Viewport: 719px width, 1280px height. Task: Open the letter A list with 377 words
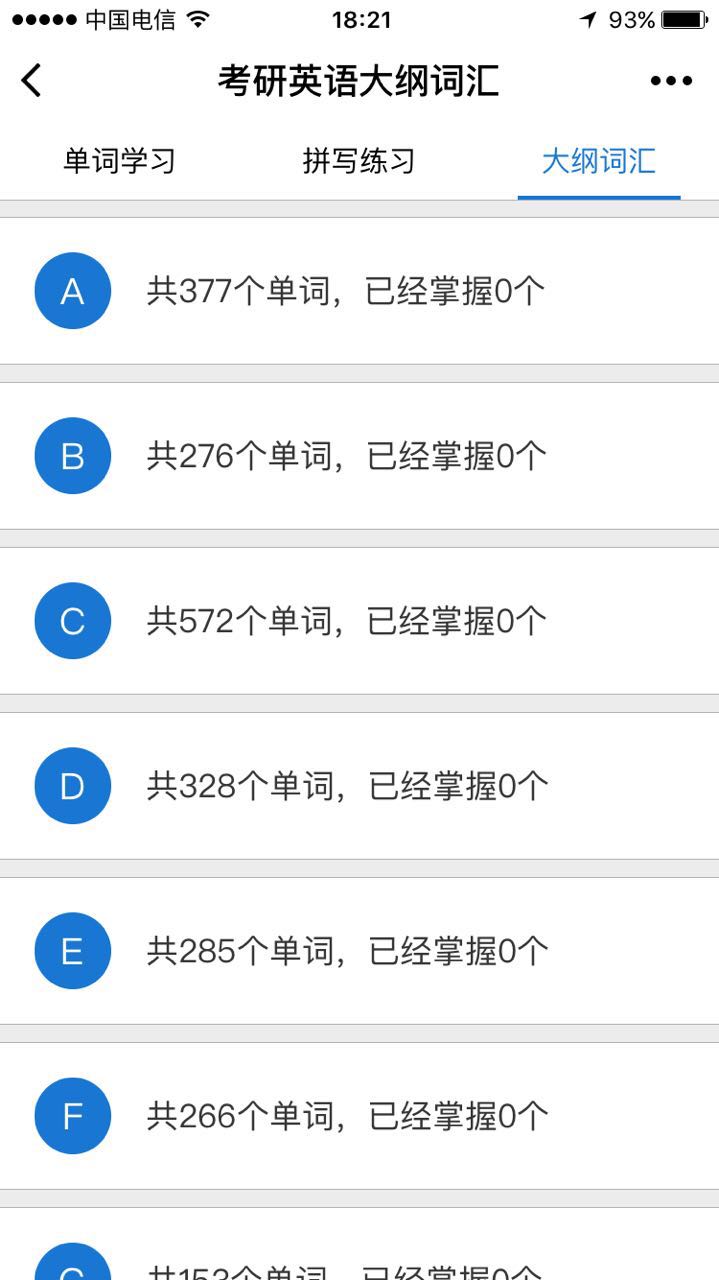click(359, 291)
